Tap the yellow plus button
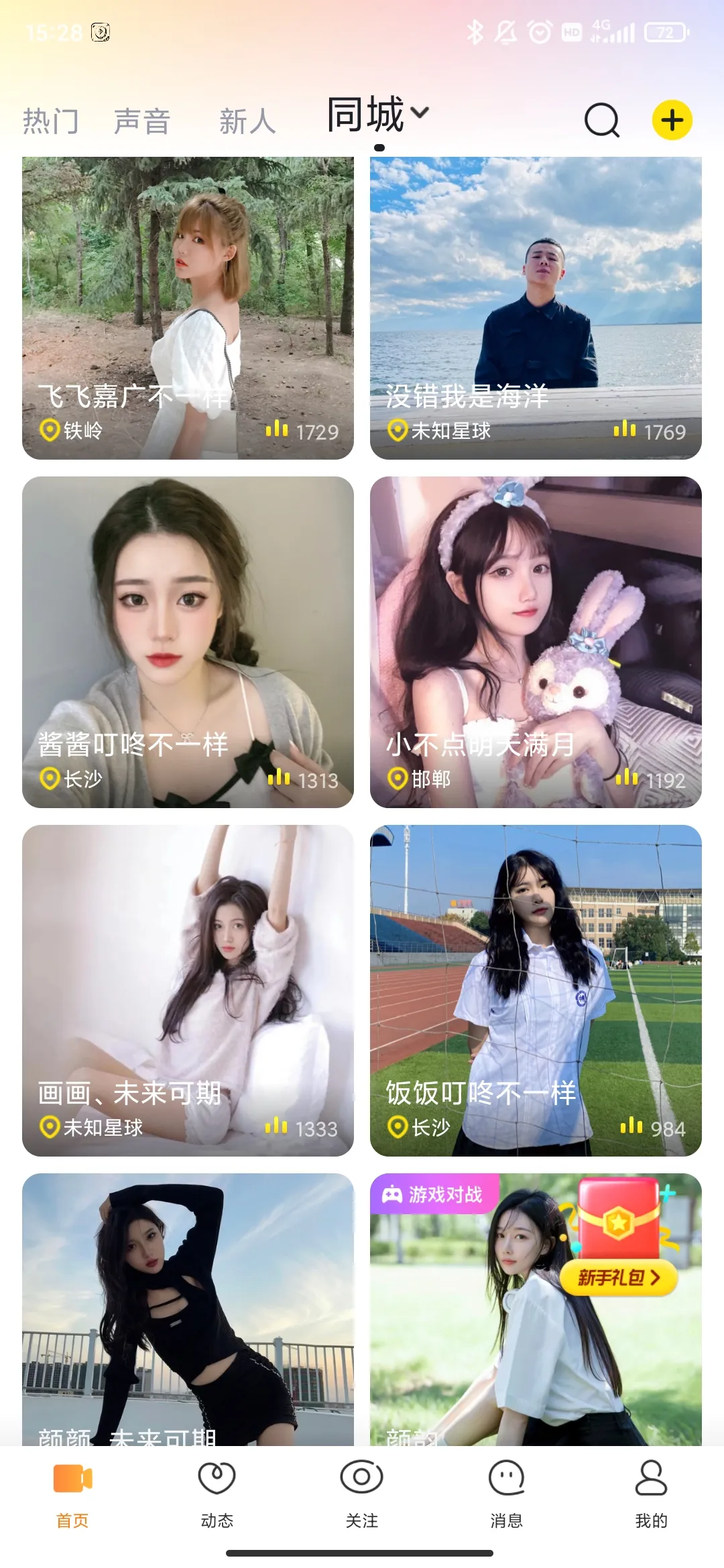This screenshot has height=1568, width=724. [x=672, y=121]
